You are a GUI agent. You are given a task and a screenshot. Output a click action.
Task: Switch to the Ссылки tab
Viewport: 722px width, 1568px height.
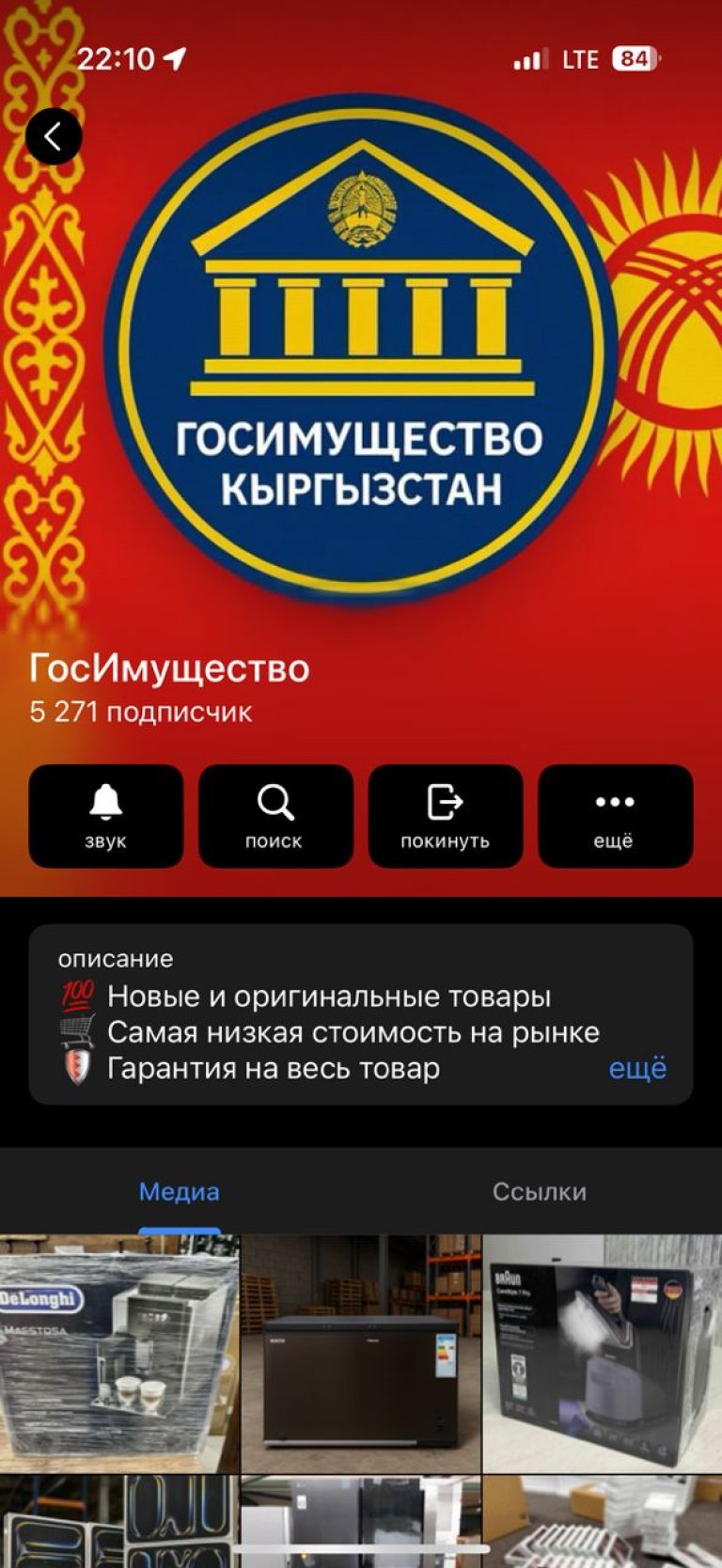tap(540, 1191)
